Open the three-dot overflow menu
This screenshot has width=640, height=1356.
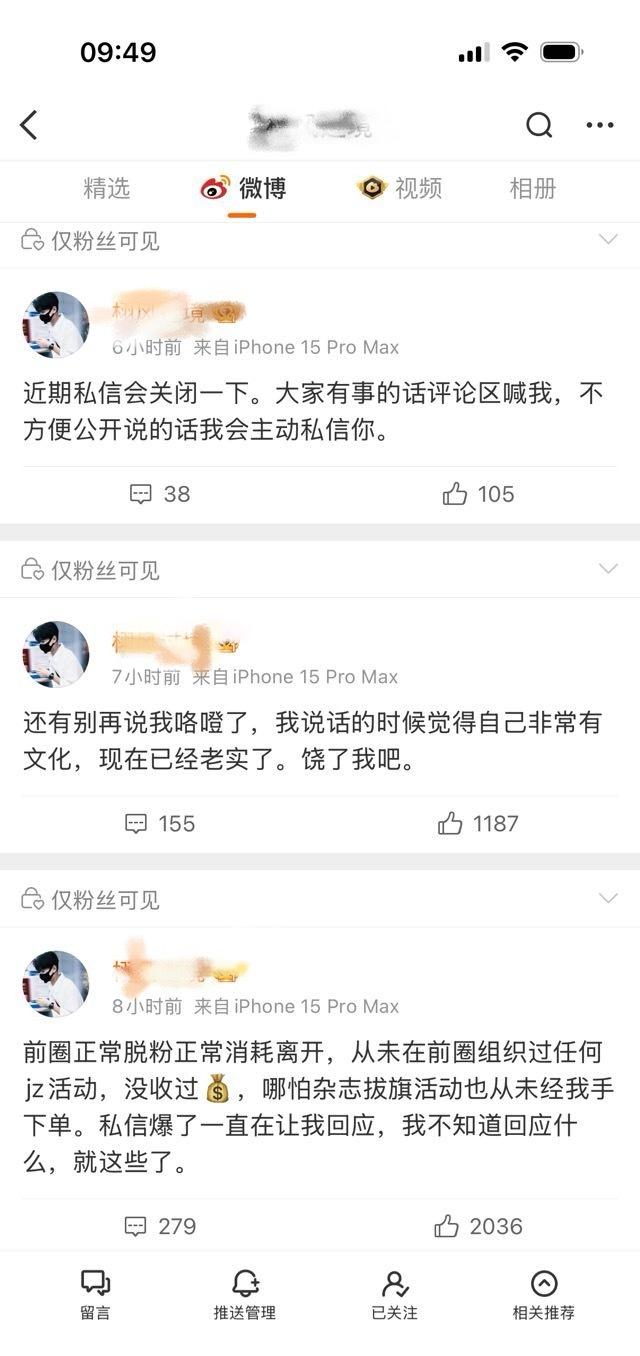[x=600, y=125]
